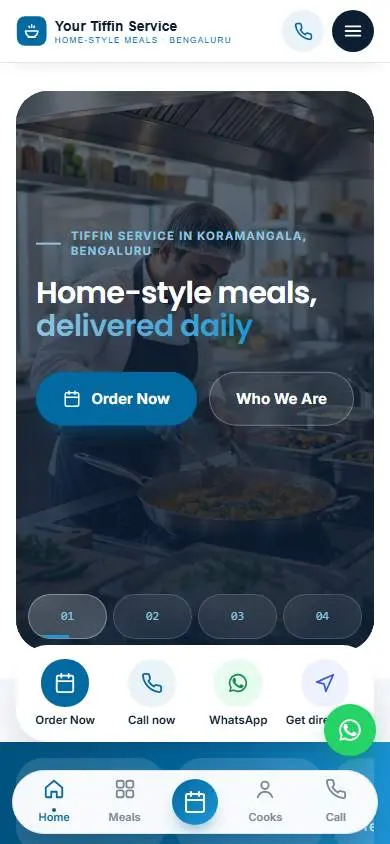Open the WhatsApp quick action
The height and width of the screenshot is (844, 390).
238,683
